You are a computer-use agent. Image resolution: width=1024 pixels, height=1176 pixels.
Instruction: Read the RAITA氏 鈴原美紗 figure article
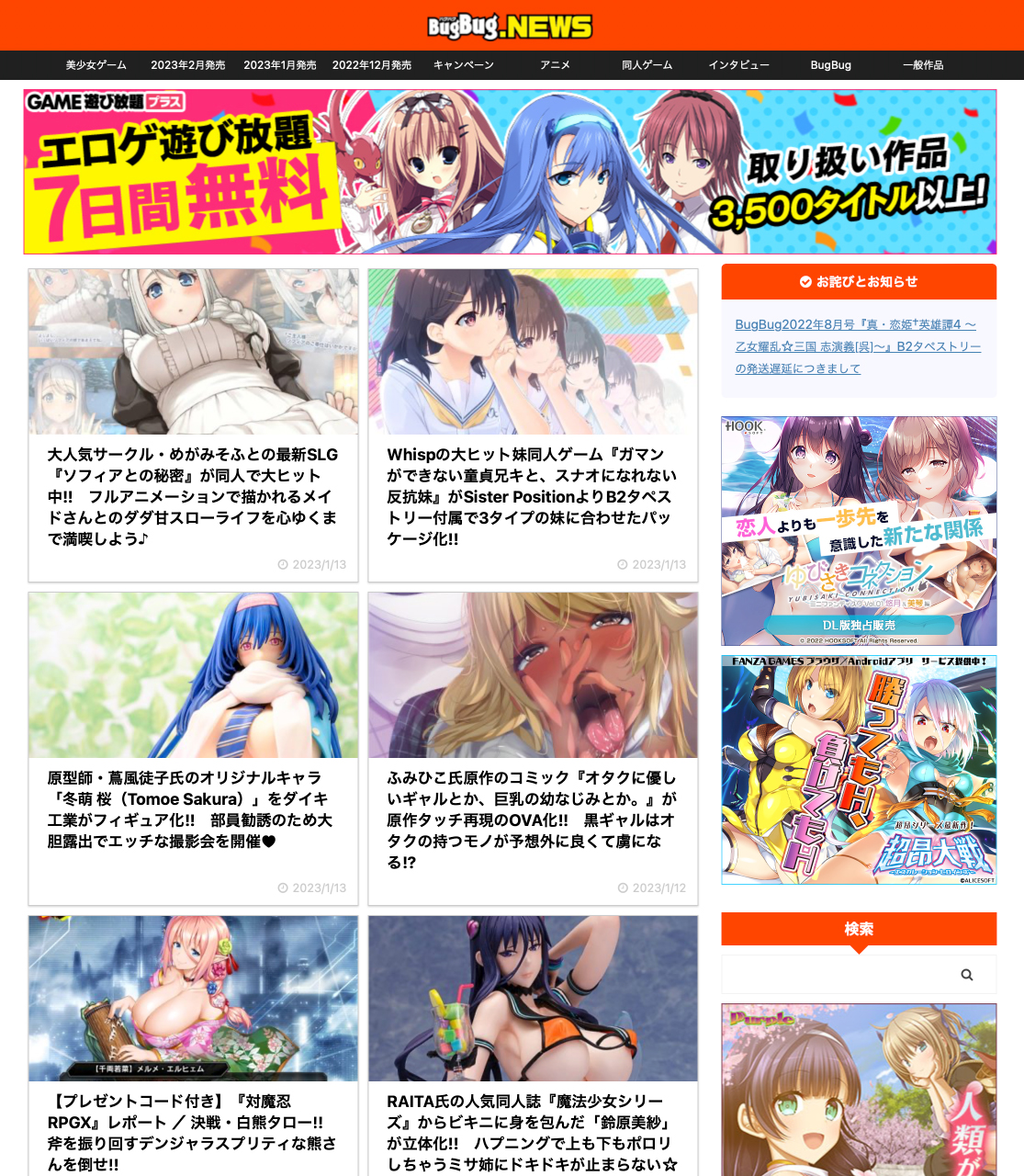pos(532,1132)
